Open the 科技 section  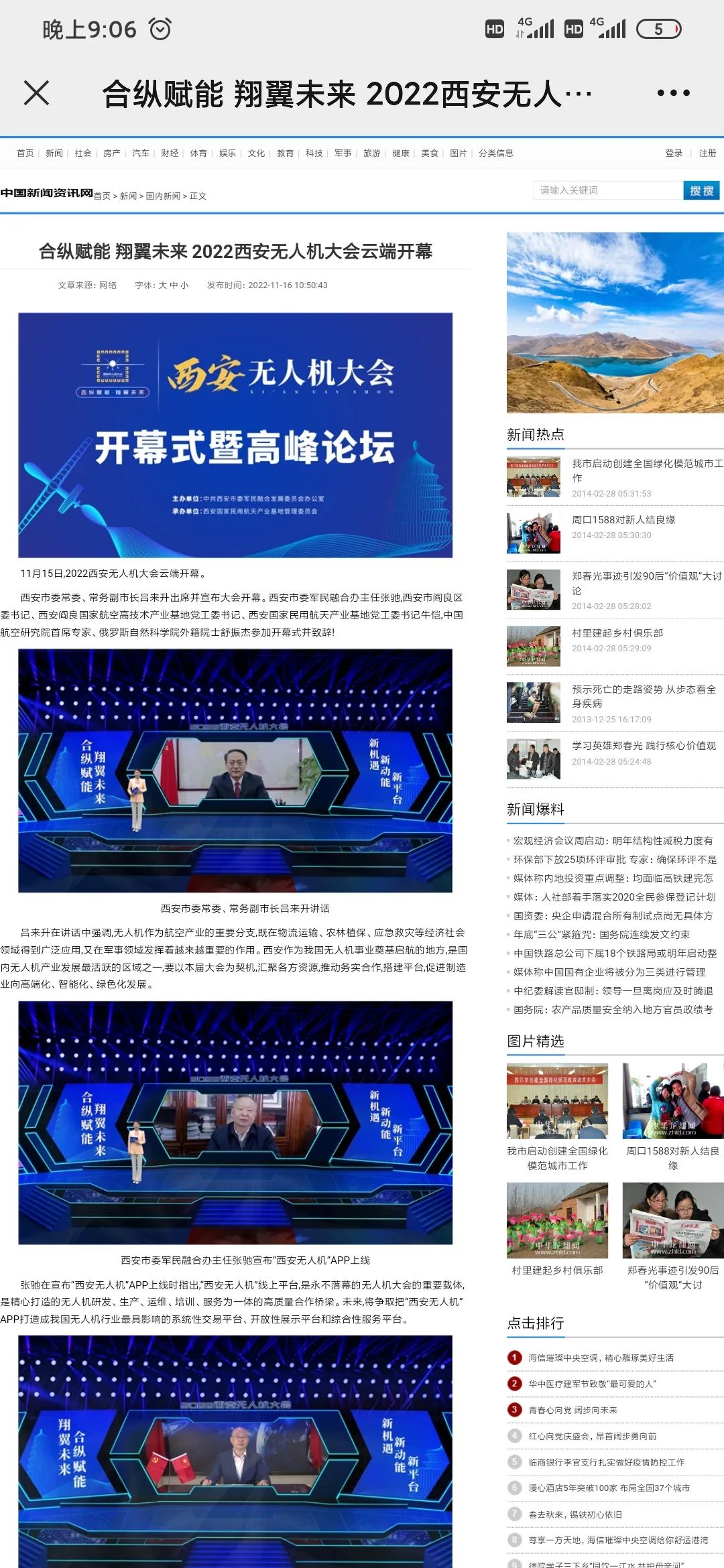pos(314,153)
